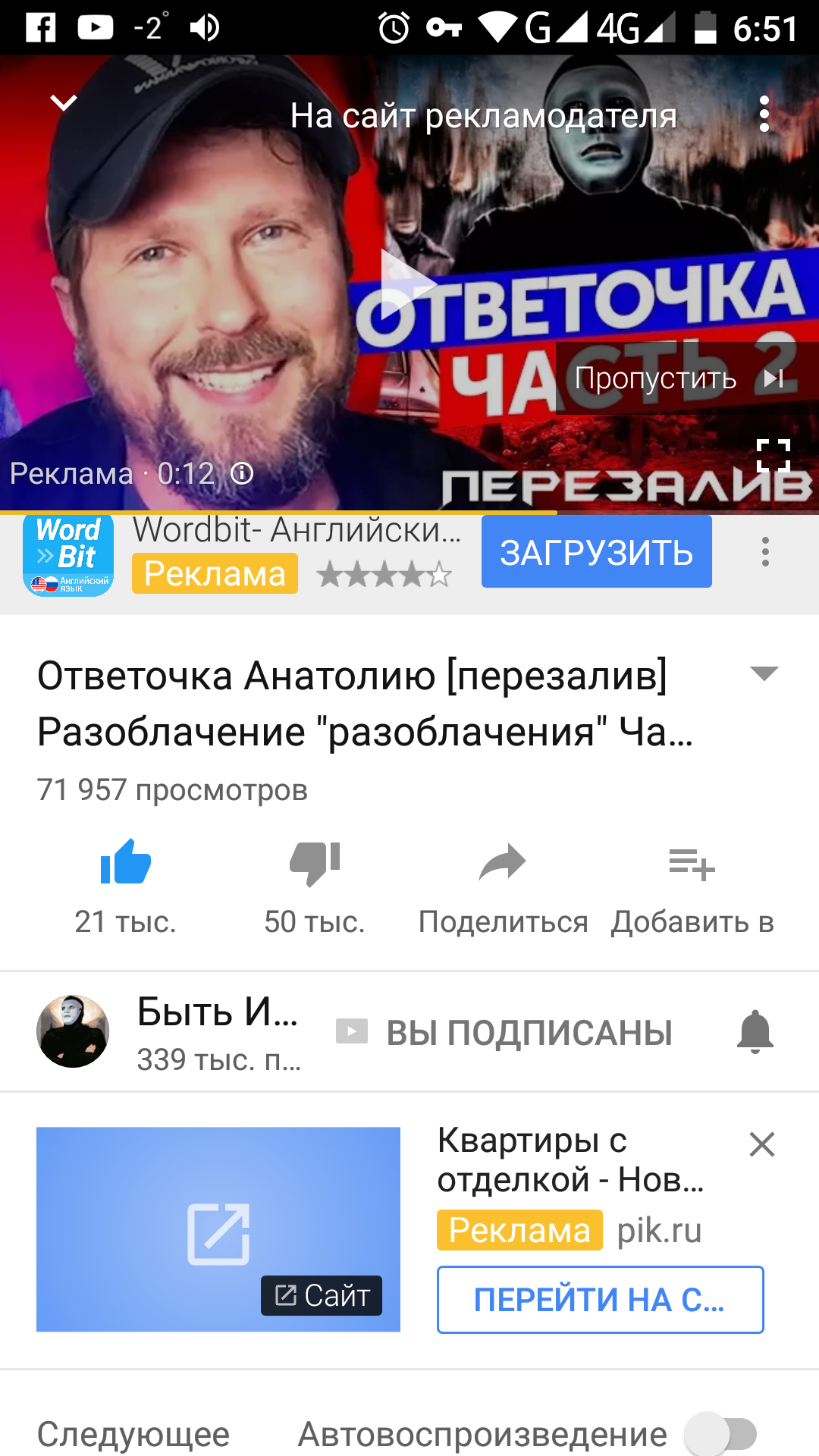The height and width of the screenshot is (1456, 819).
Task: Visit advertiser site via На сайт рекламодателя
Action: coord(483,116)
